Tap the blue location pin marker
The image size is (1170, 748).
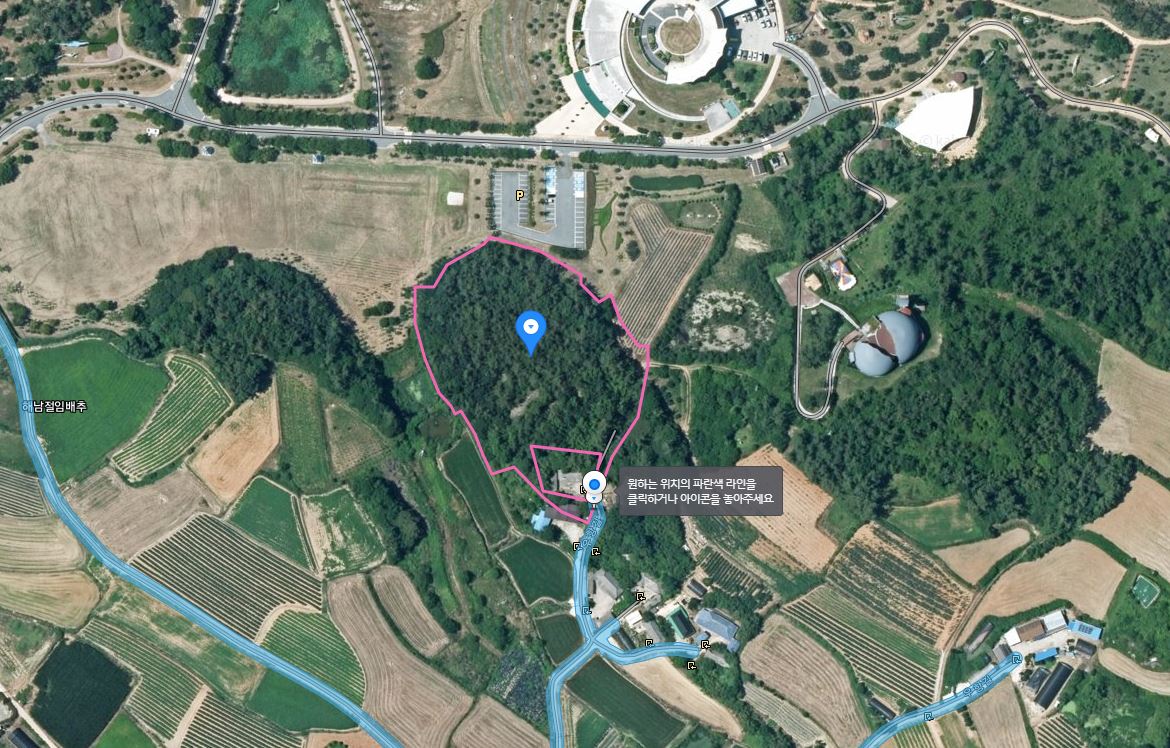coord(531,328)
